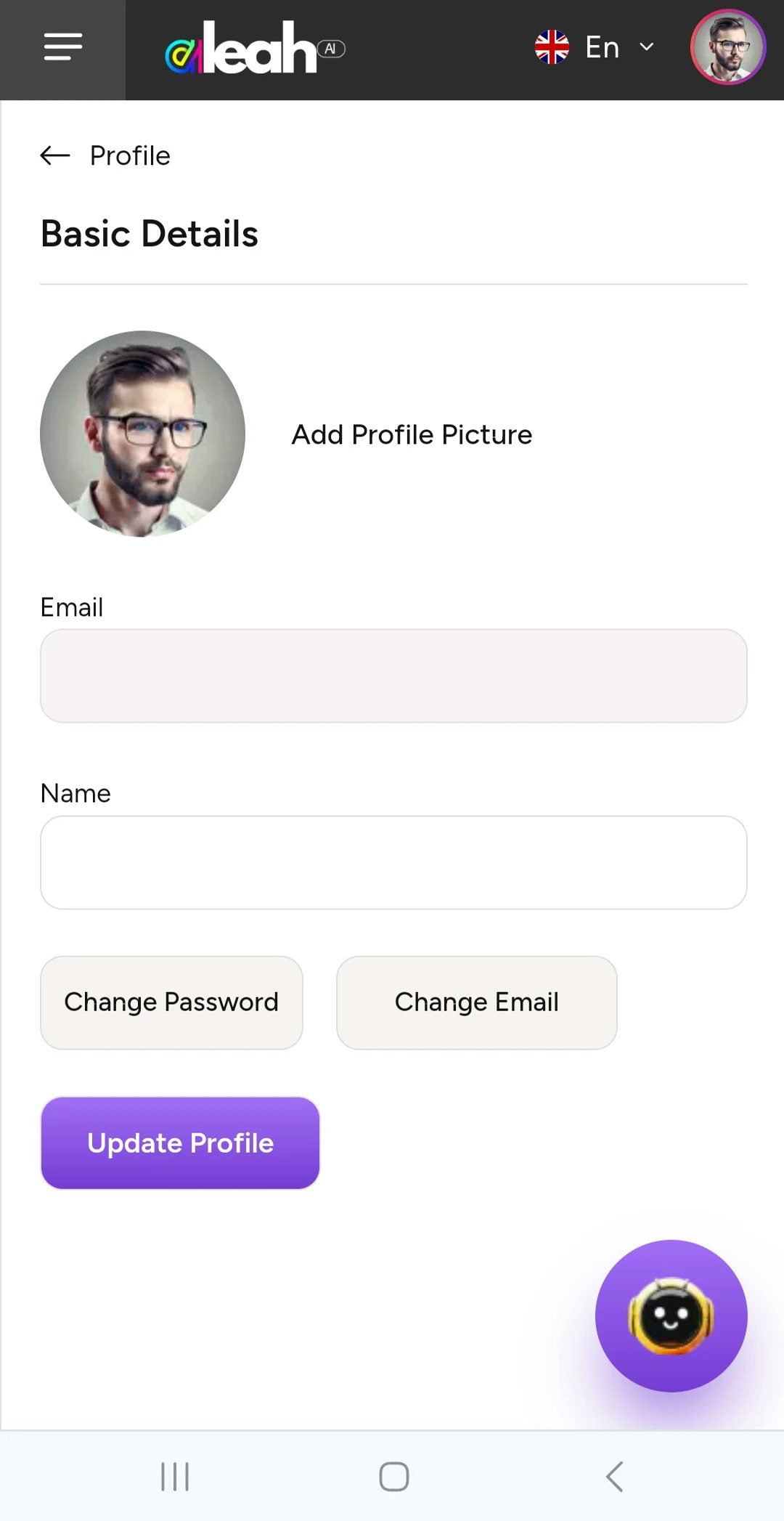Save with the Update Profile button
The height and width of the screenshot is (1521, 784).
(180, 1143)
